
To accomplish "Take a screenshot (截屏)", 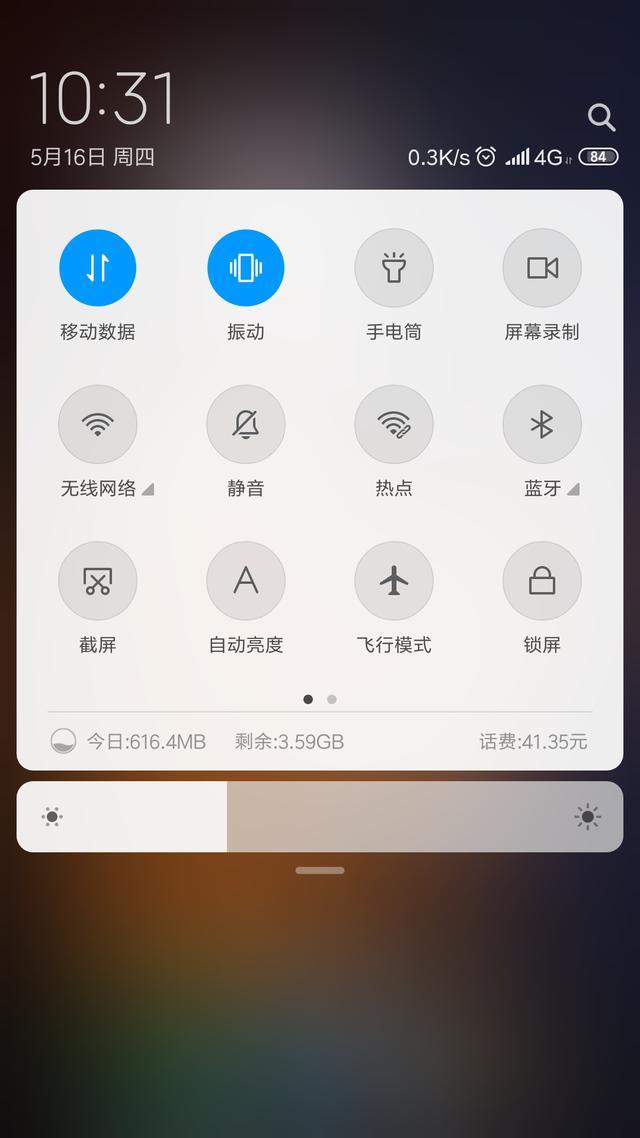I will point(98,581).
